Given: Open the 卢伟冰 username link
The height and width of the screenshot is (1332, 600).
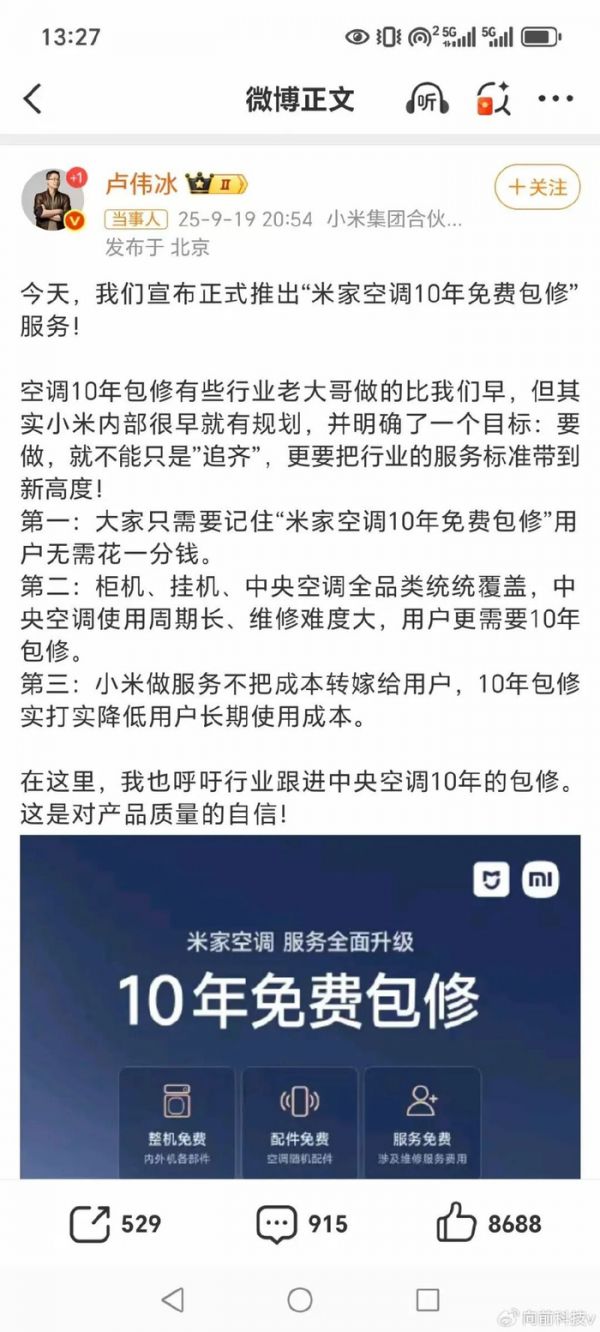Looking at the screenshot, I should pos(141,184).
